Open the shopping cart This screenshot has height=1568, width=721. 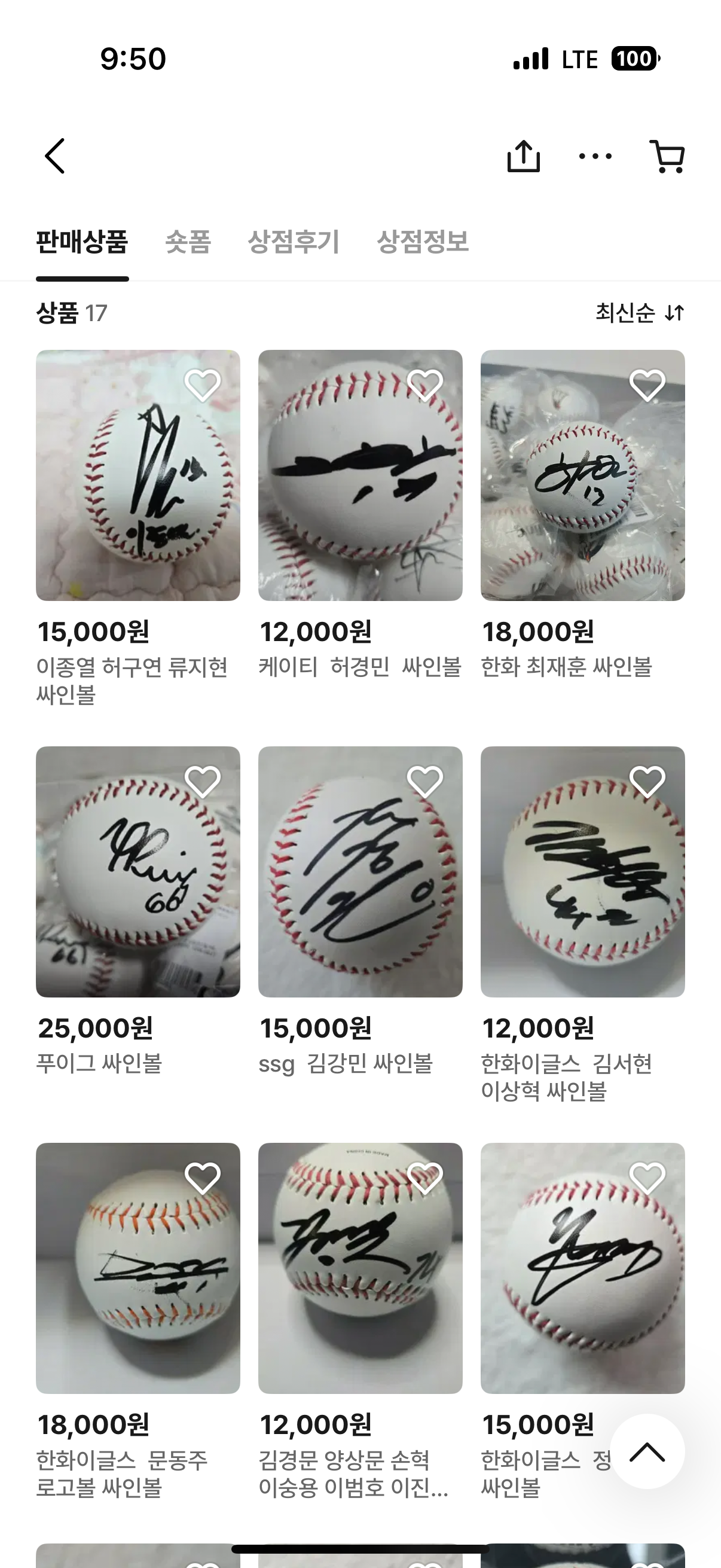pyautogui.click(x=667, y=157)
